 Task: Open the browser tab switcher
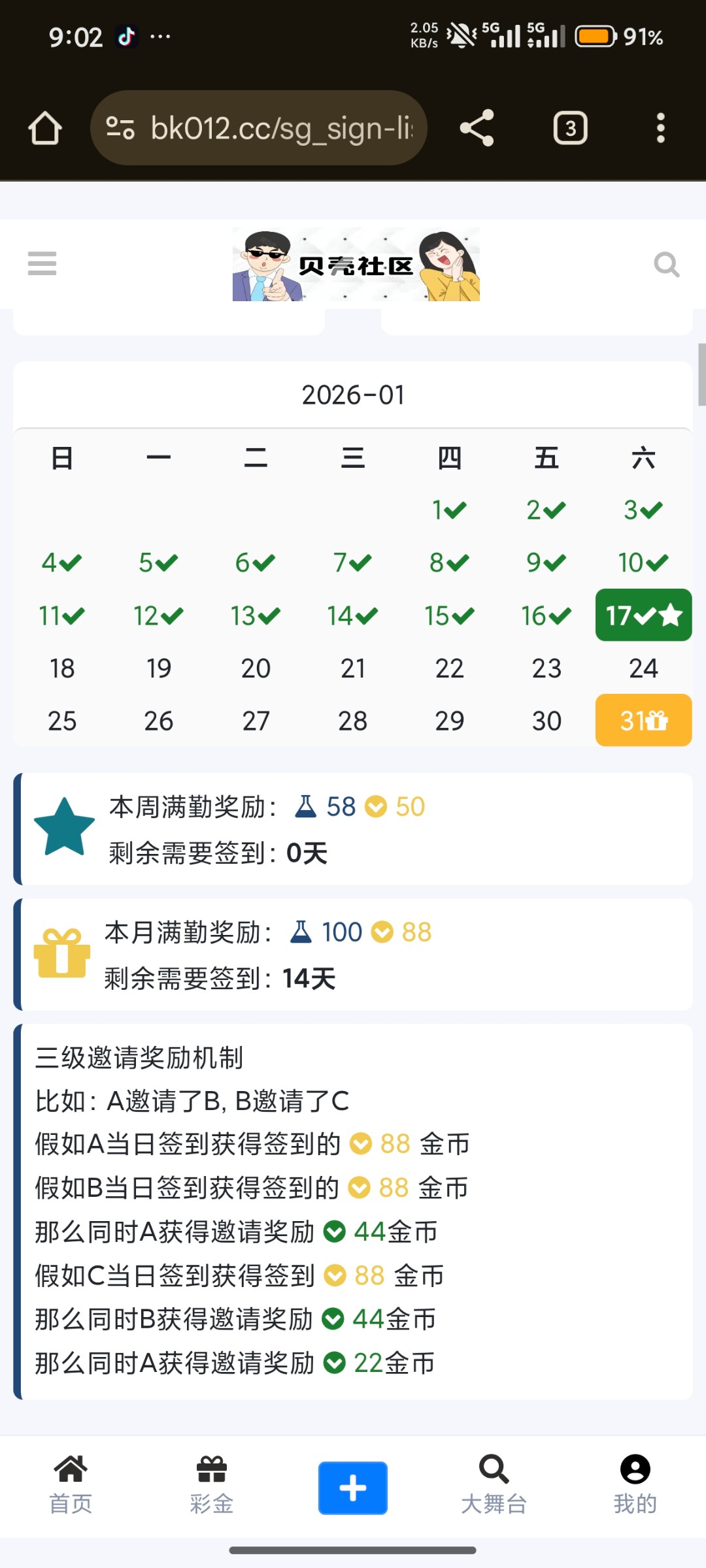(x=570, y=128)
